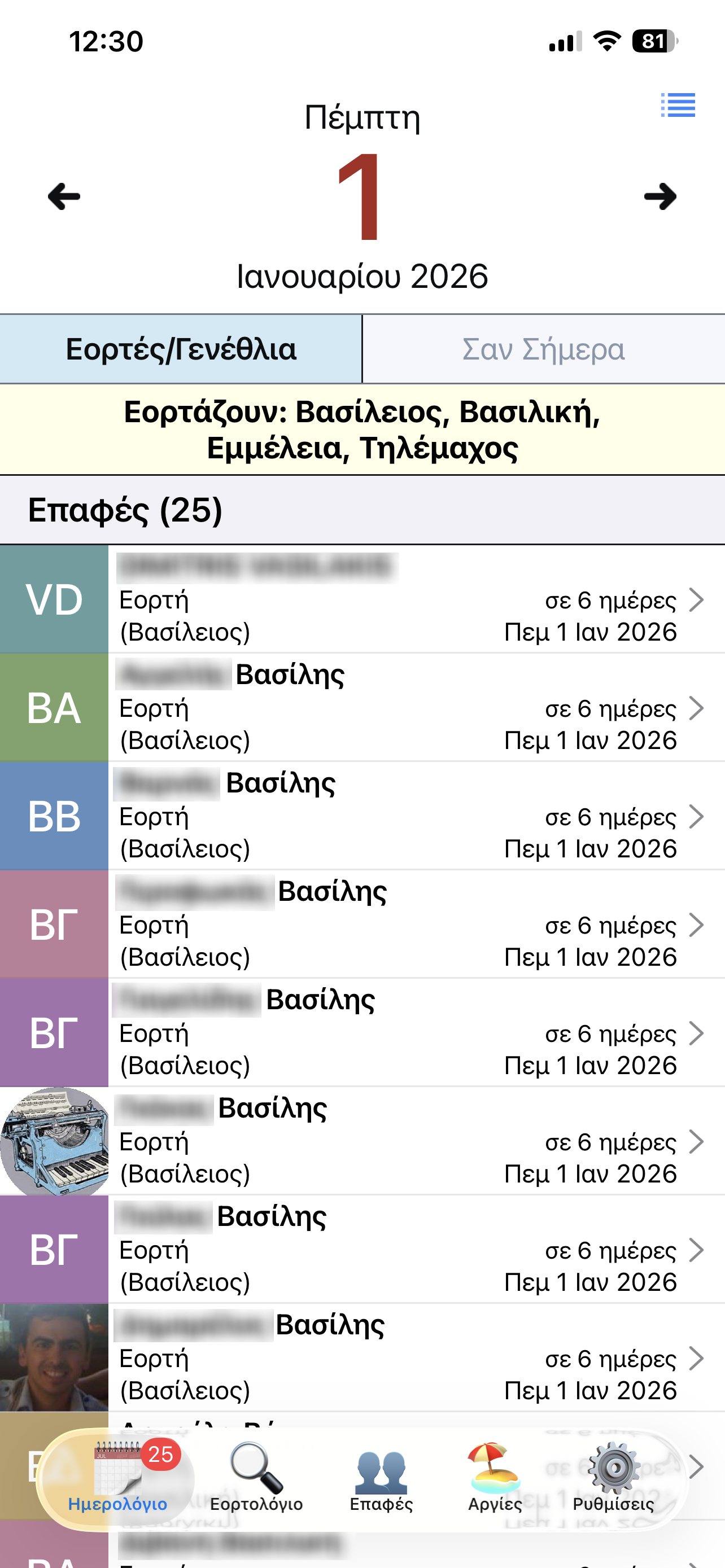Advance to next day with right arrow

[x=662, y=196]
